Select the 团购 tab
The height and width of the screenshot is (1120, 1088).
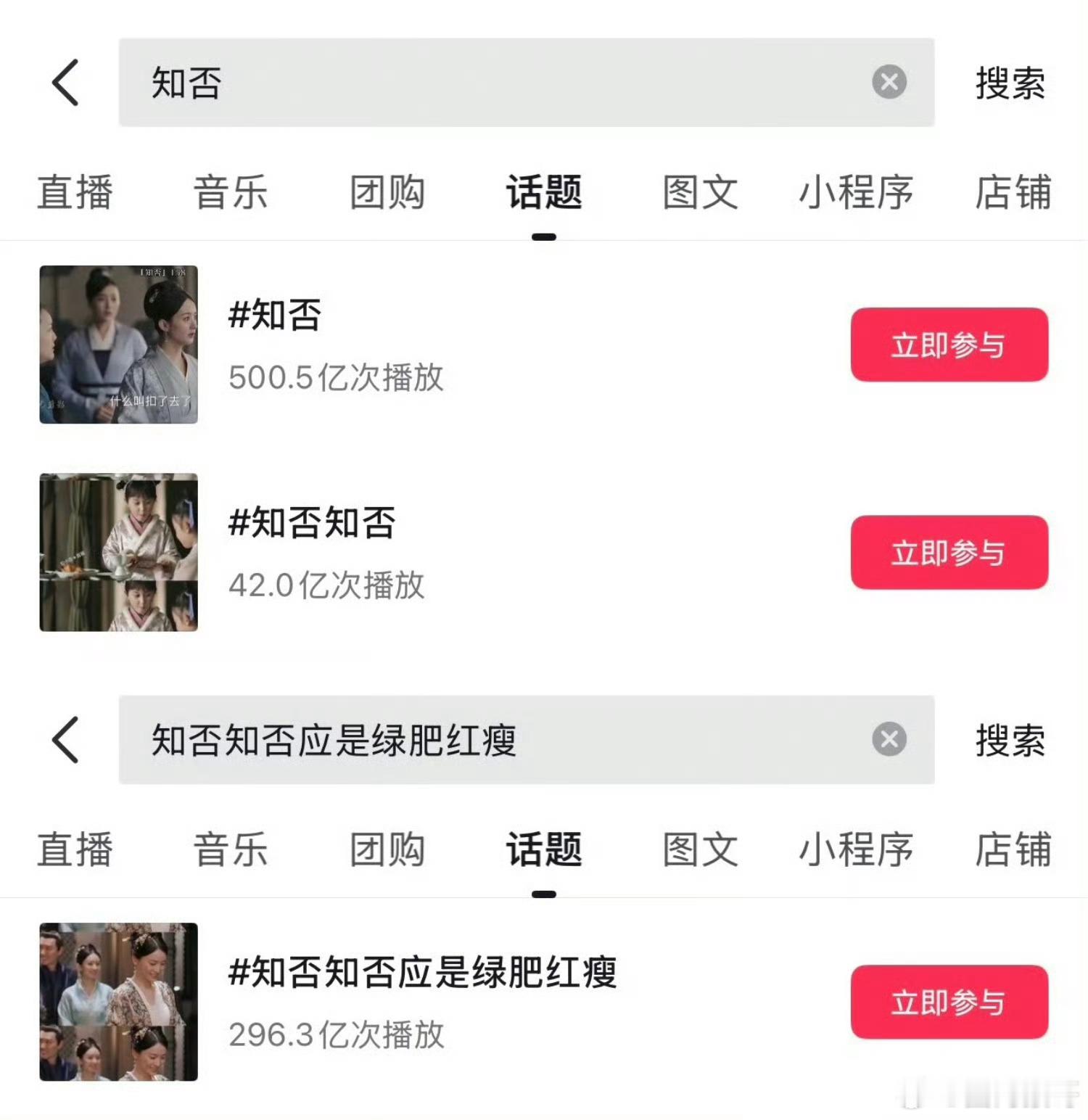click(388, 191)
